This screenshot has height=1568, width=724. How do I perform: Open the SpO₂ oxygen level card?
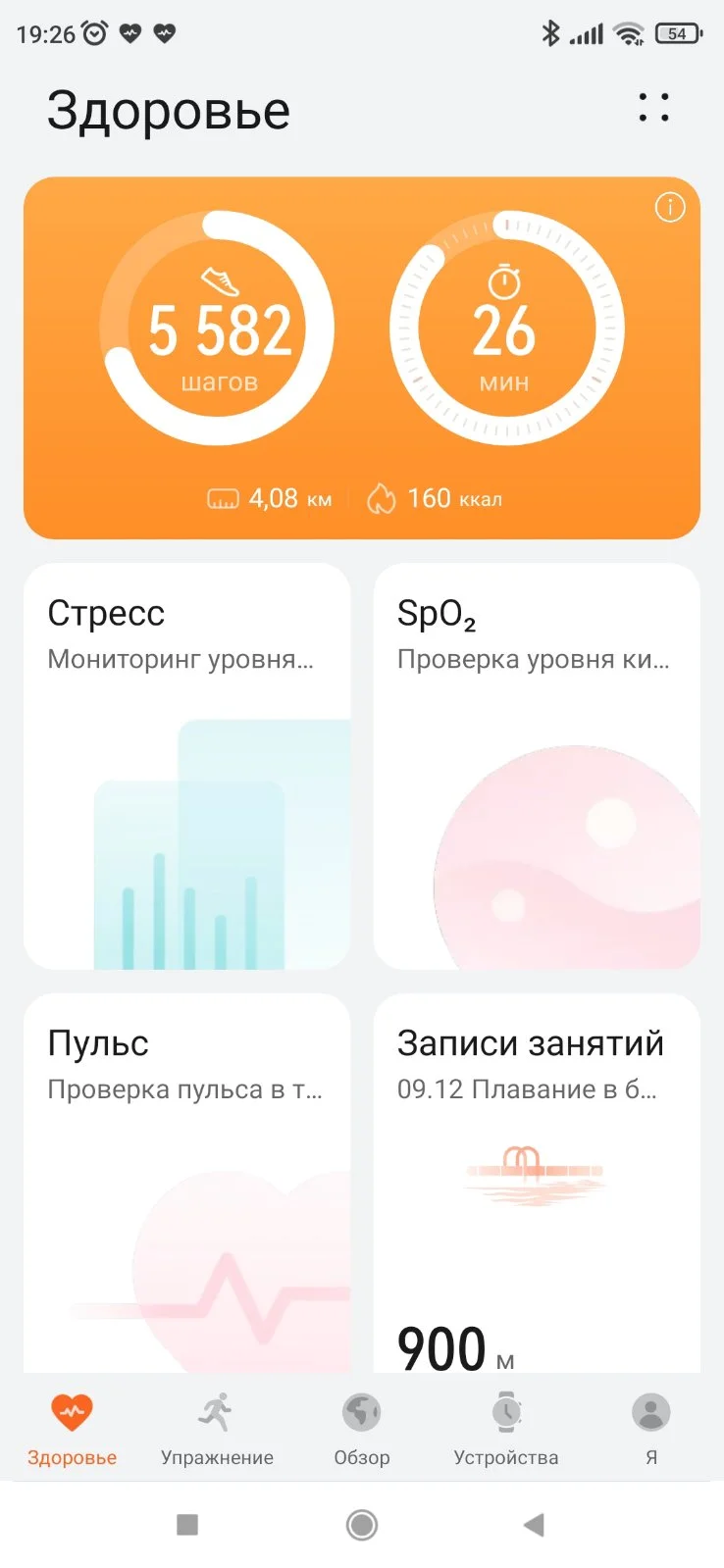537,765
